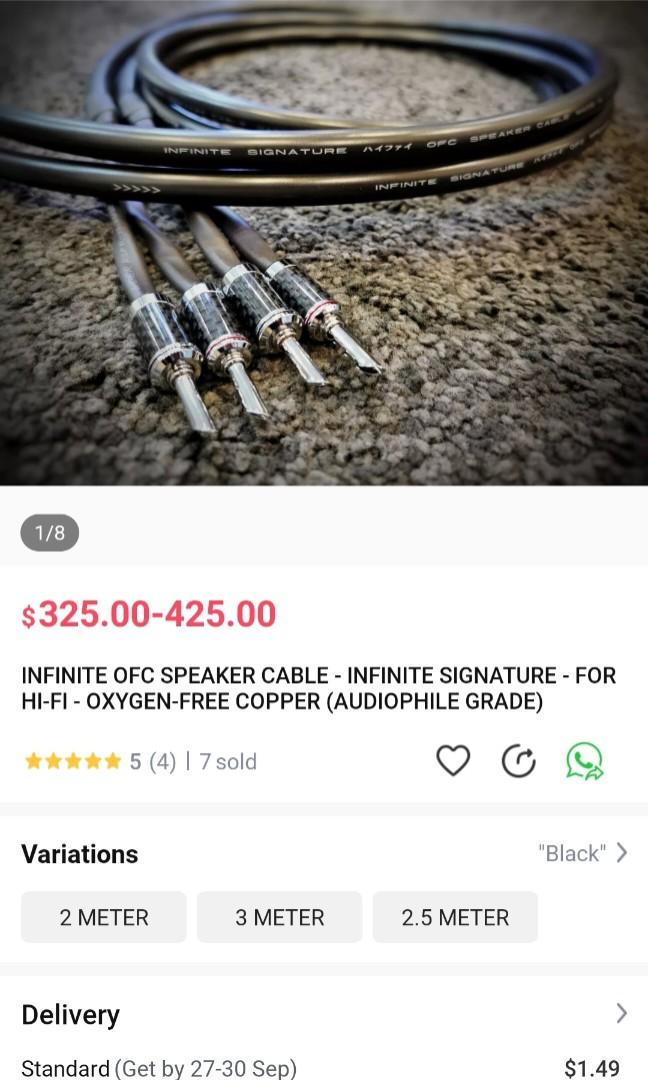The image size is (648, 1080).
Task: Select the 2 METER variation
Action: tap(104, 917)
